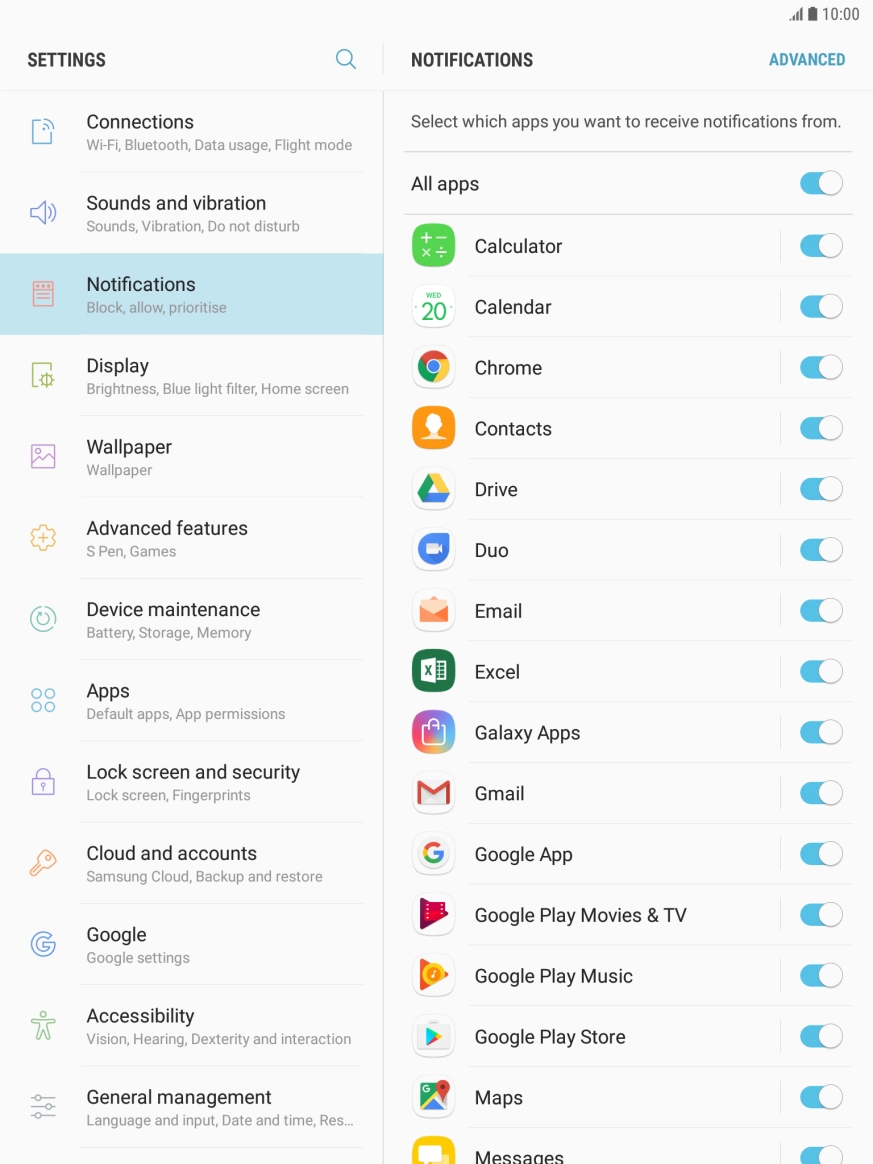Disable the All apps toggle
Image resolution: width=873 pixels, height=1164 pixels.
pos(821,183)
